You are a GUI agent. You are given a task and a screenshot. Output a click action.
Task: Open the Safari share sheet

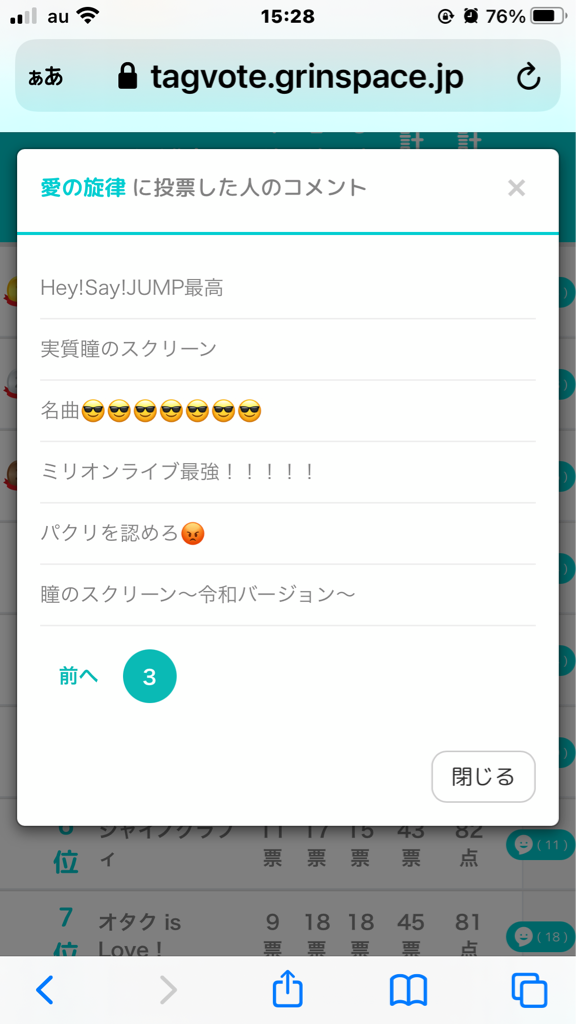click(x=287, y=989)
